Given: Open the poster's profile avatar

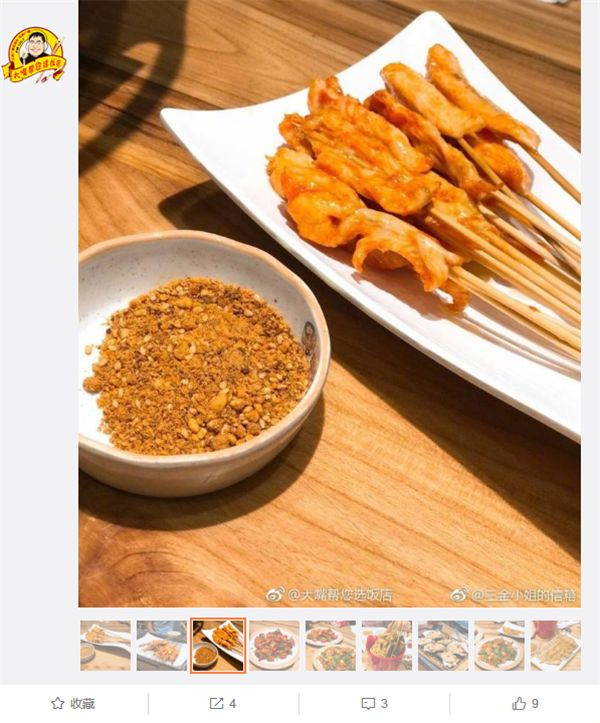Looking at the screenshot, I should point(33,54).
